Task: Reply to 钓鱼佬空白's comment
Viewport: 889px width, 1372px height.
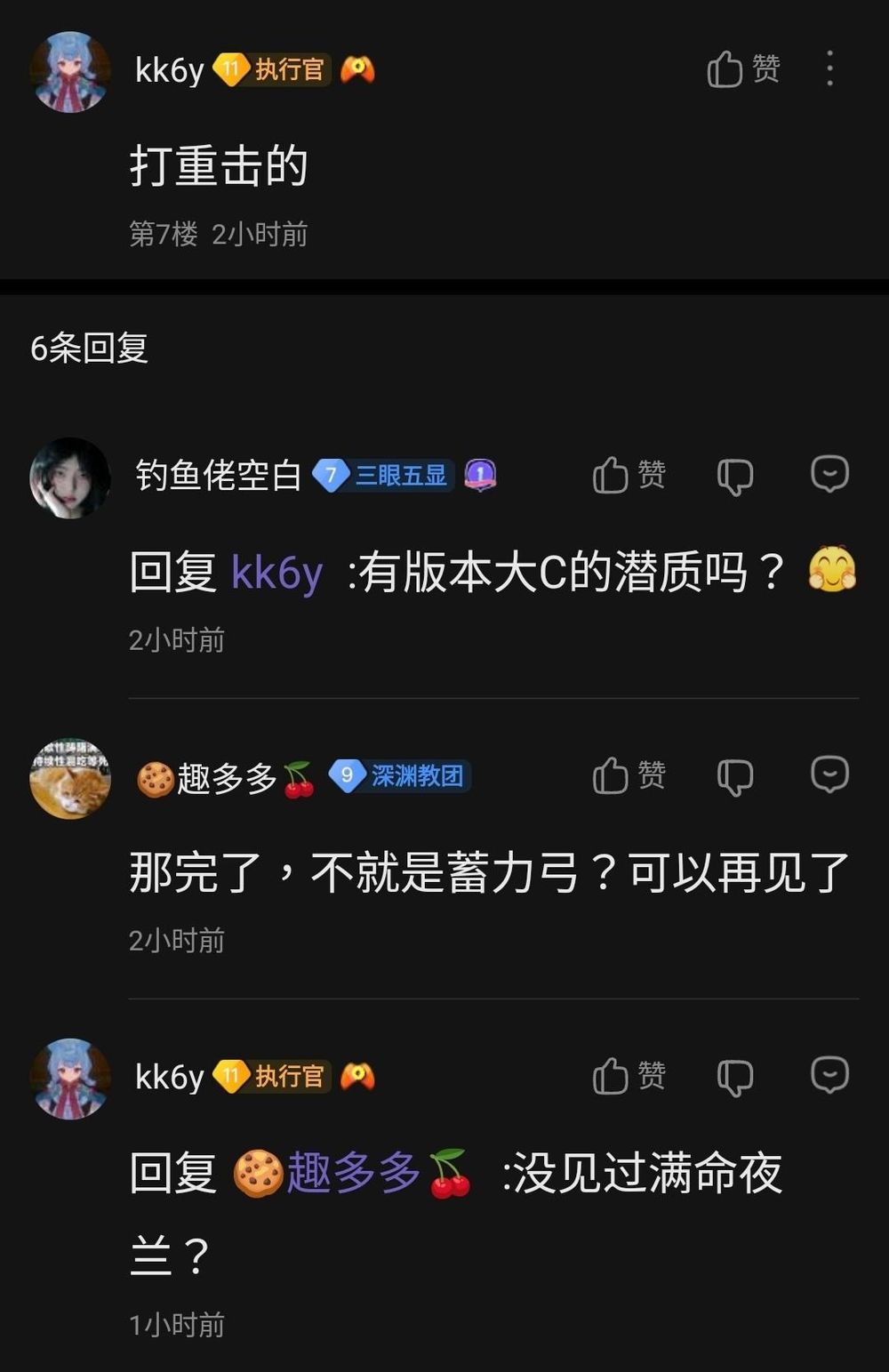Action: [x=829, y=474]
